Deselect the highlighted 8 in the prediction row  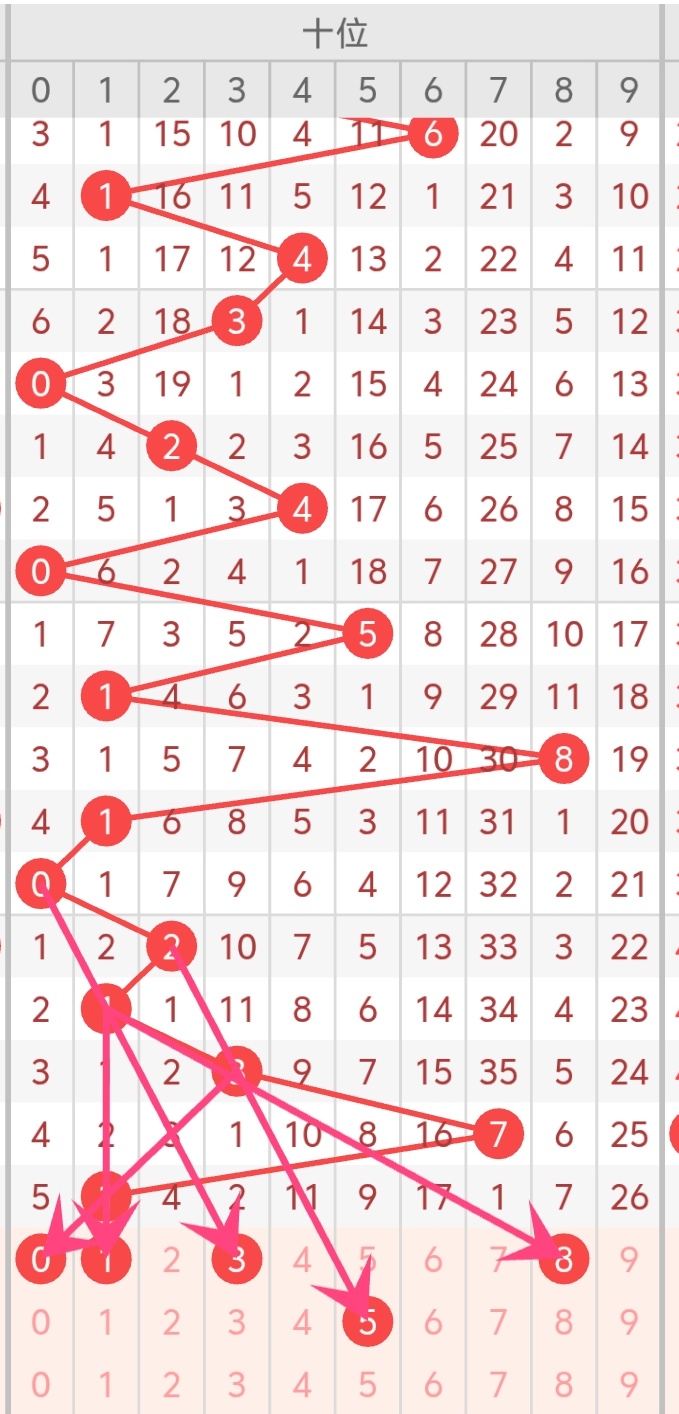click(x=564, y=1260)
